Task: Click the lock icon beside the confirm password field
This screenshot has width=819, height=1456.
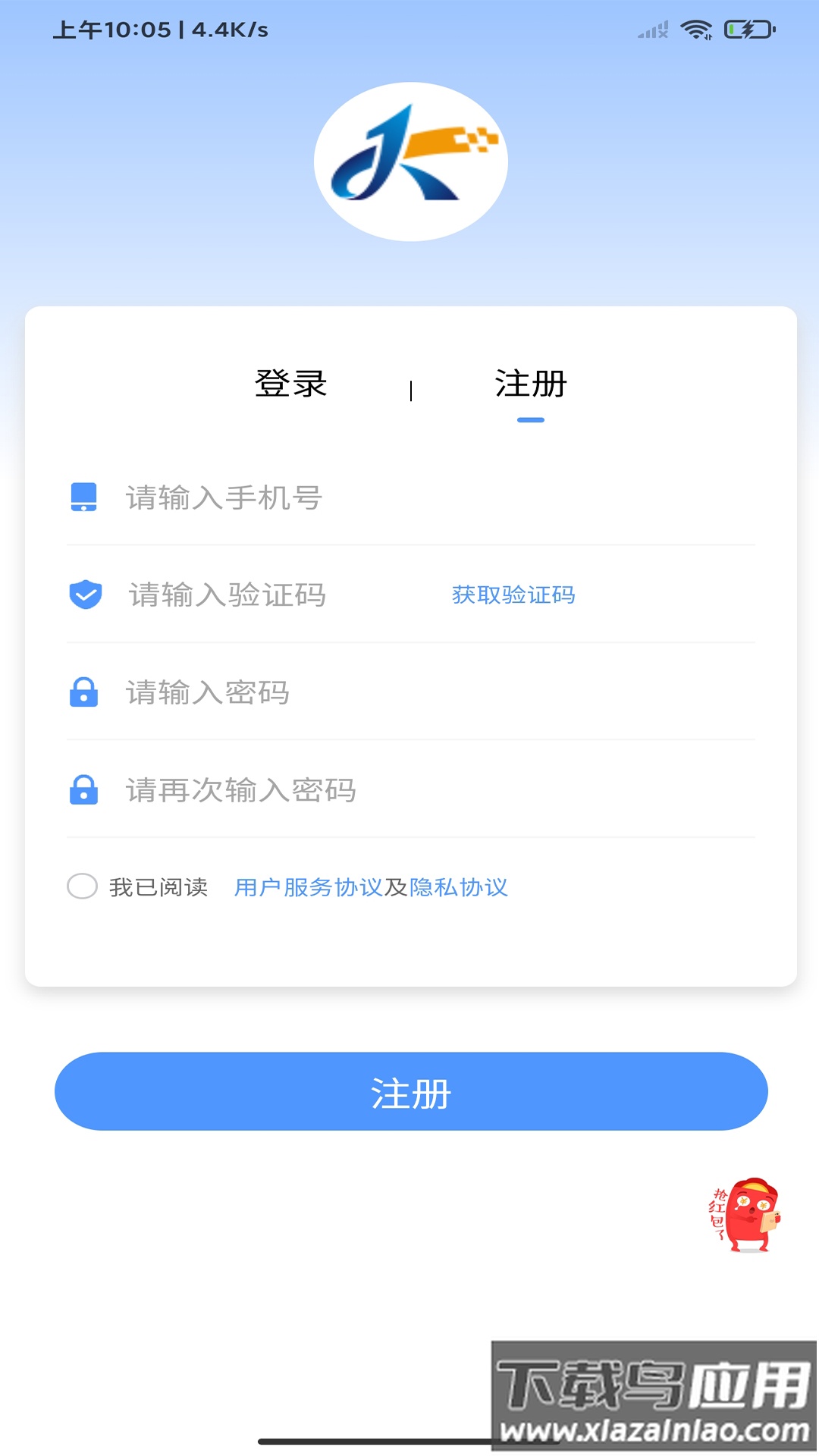Action: click(84, 790)
